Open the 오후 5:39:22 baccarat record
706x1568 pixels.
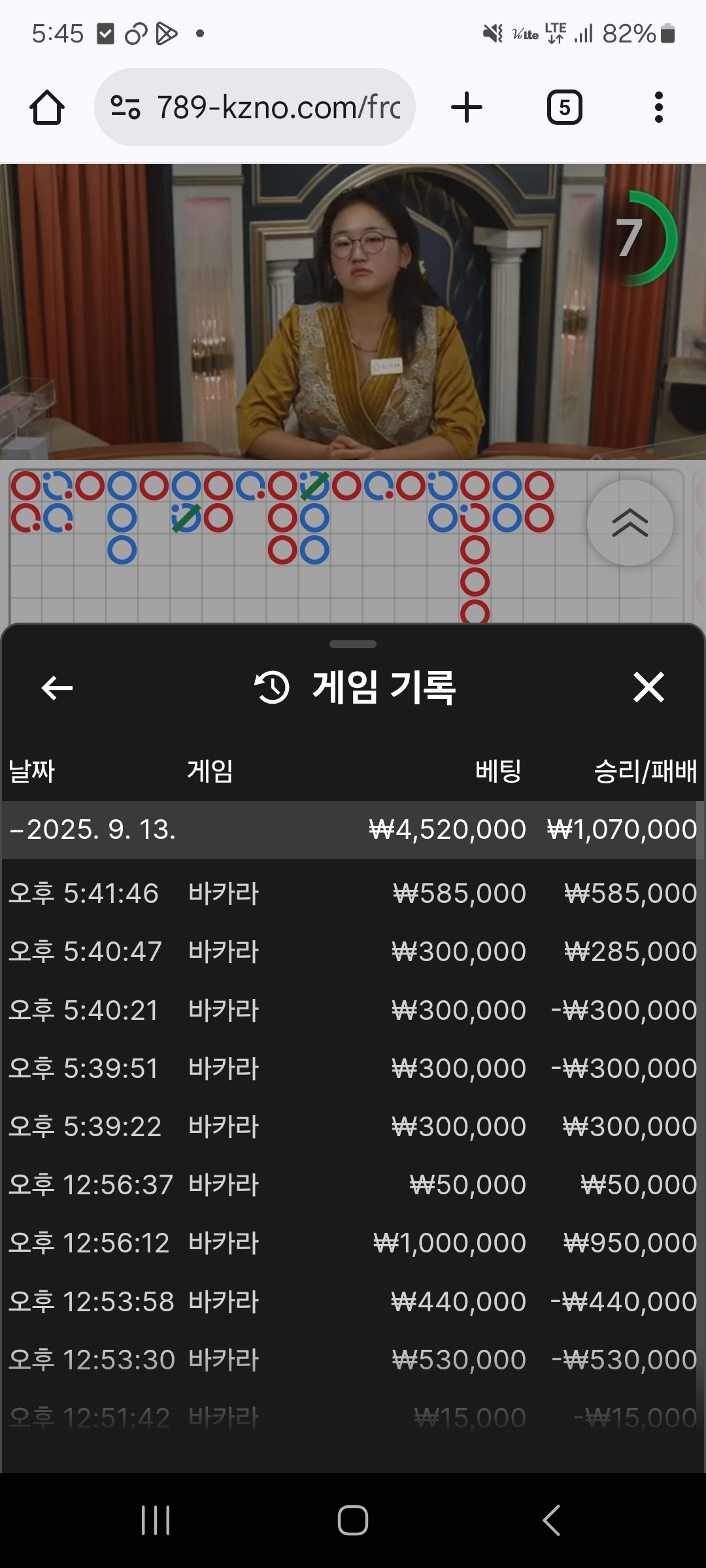point(353,1126)
